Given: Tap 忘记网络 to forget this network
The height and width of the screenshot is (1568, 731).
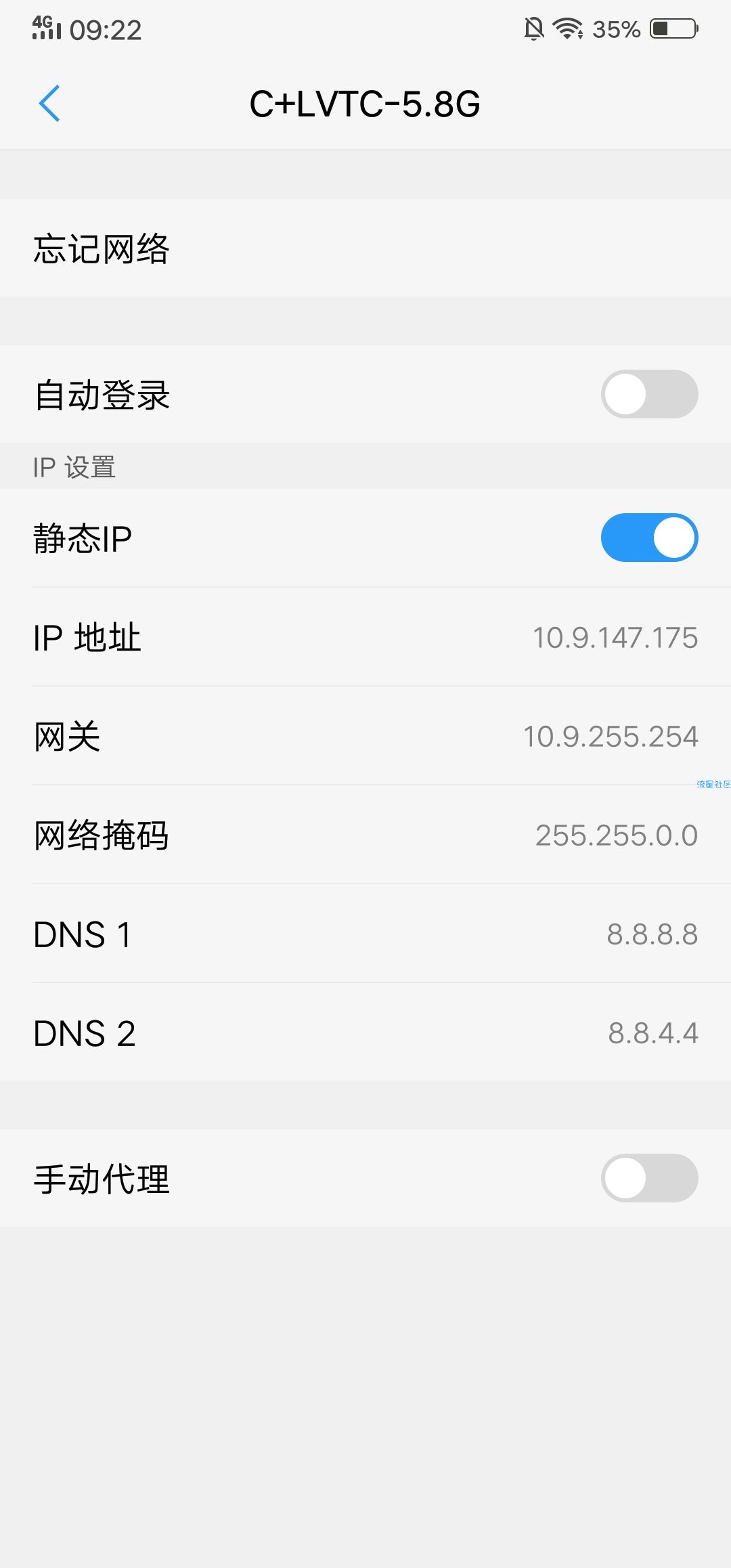Looking at the screenshot, I should pyautogui.click(x=102, y=248).
